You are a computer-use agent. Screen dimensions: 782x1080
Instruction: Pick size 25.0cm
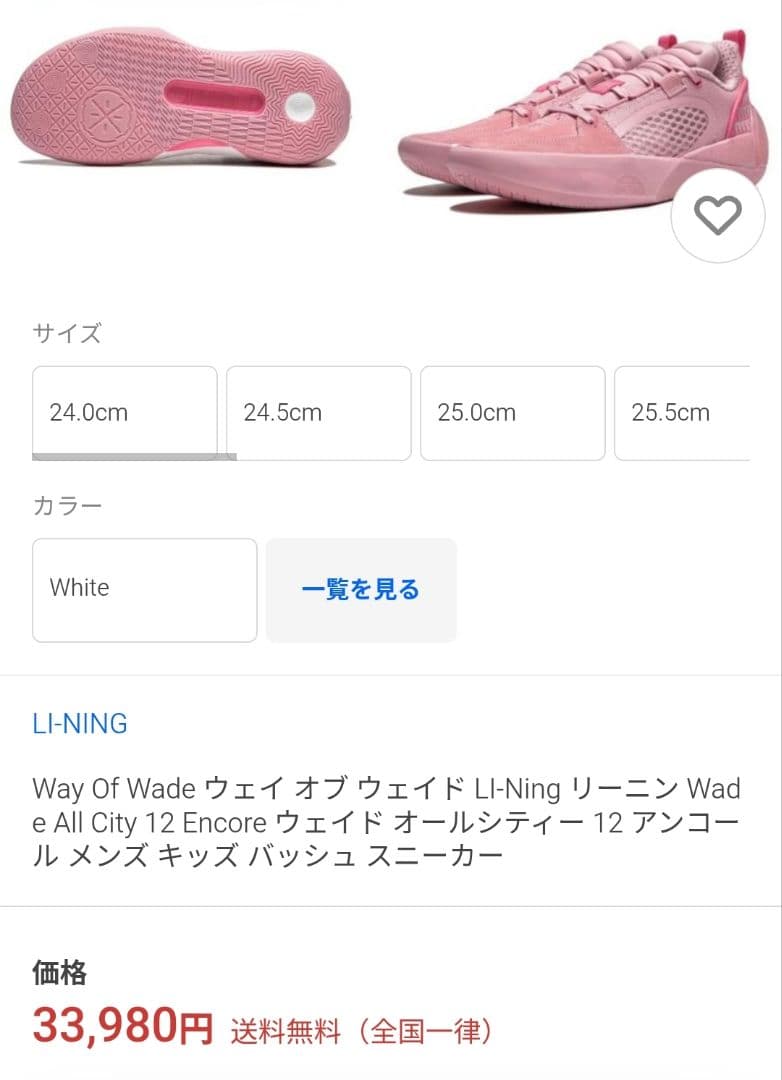pos(512,412)
